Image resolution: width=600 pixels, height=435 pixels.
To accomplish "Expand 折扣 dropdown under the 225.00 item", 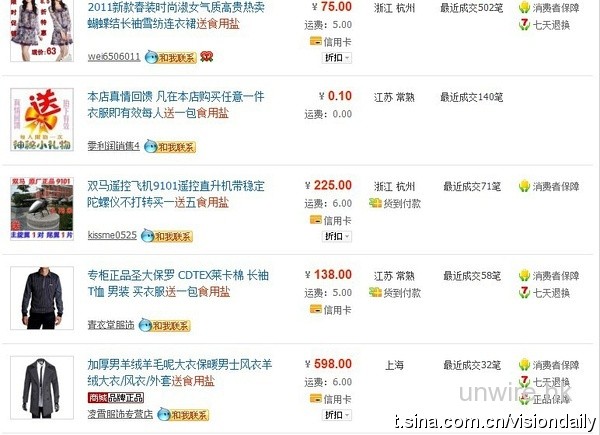I will (337, 237).
